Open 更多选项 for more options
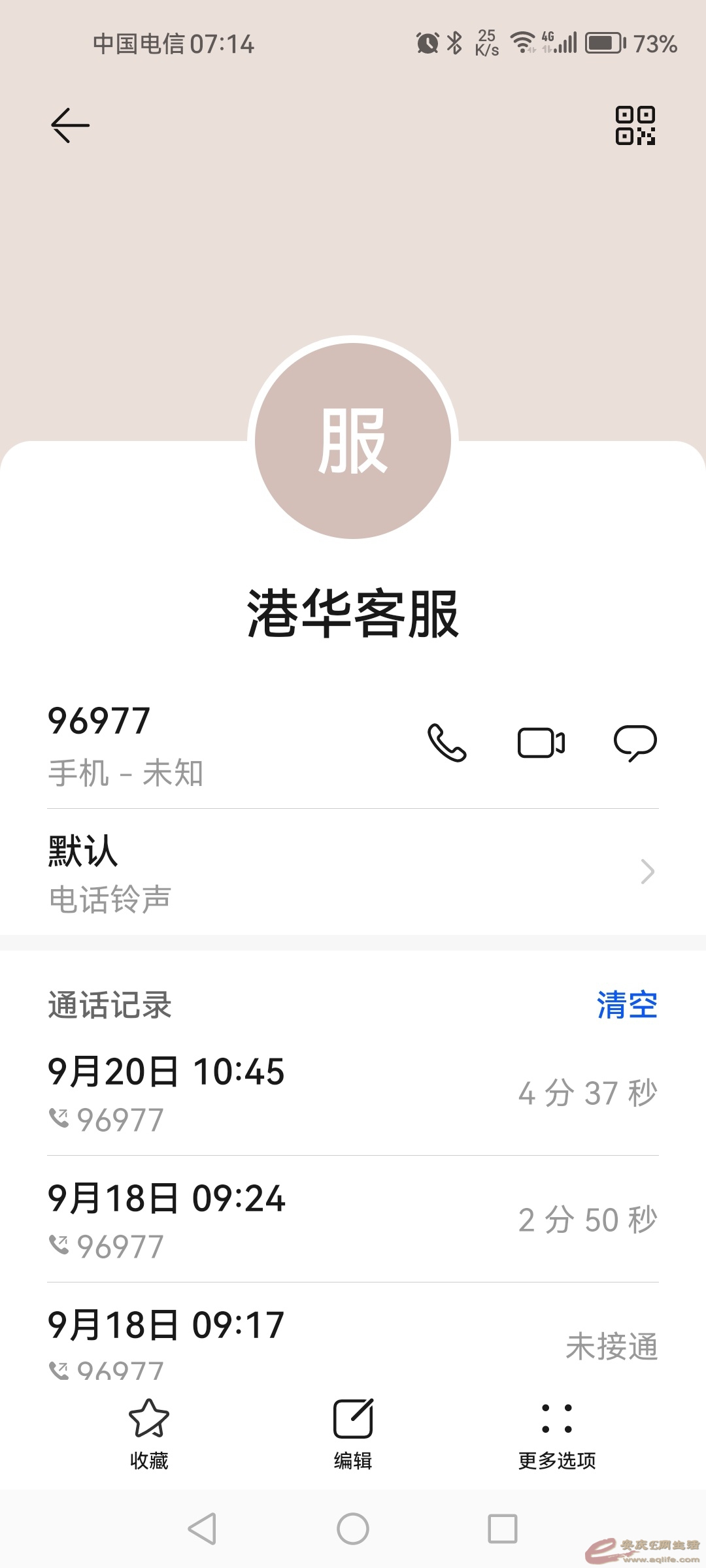The image size is (706, 1568). (557, 1432)
